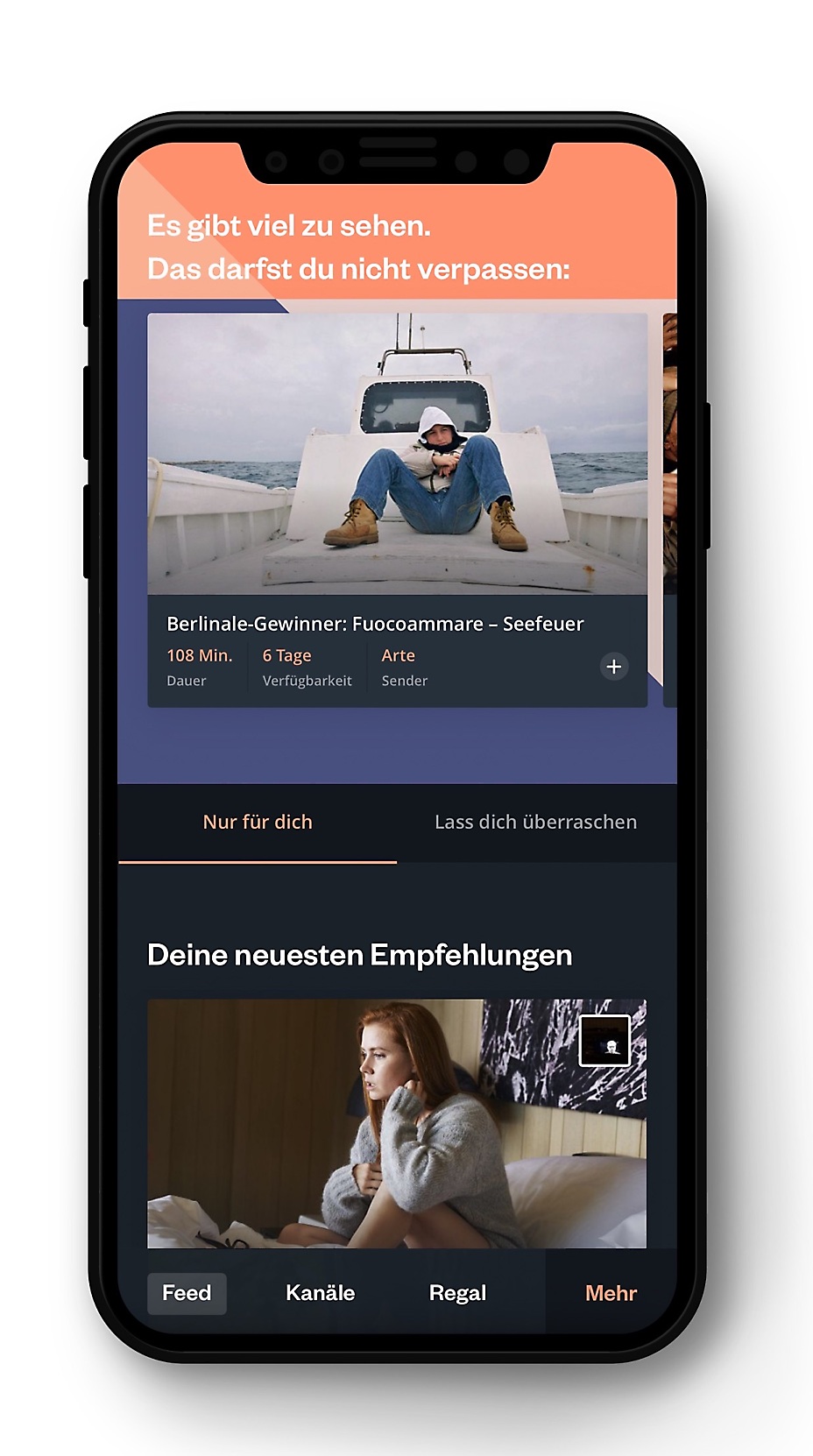Show the Mehr menu

[611, 1293]
